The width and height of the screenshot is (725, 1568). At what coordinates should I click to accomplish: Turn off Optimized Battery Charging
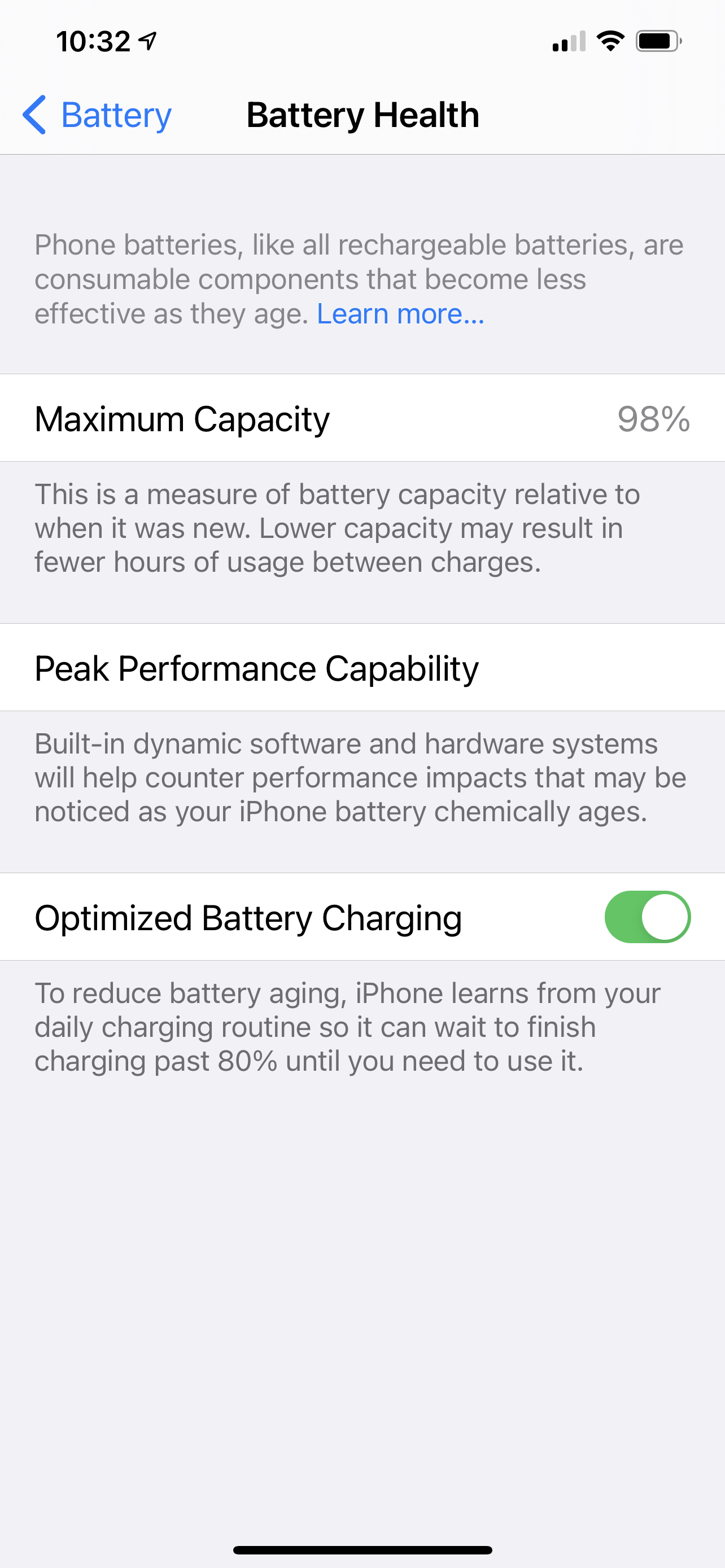(x=647, y=917)
